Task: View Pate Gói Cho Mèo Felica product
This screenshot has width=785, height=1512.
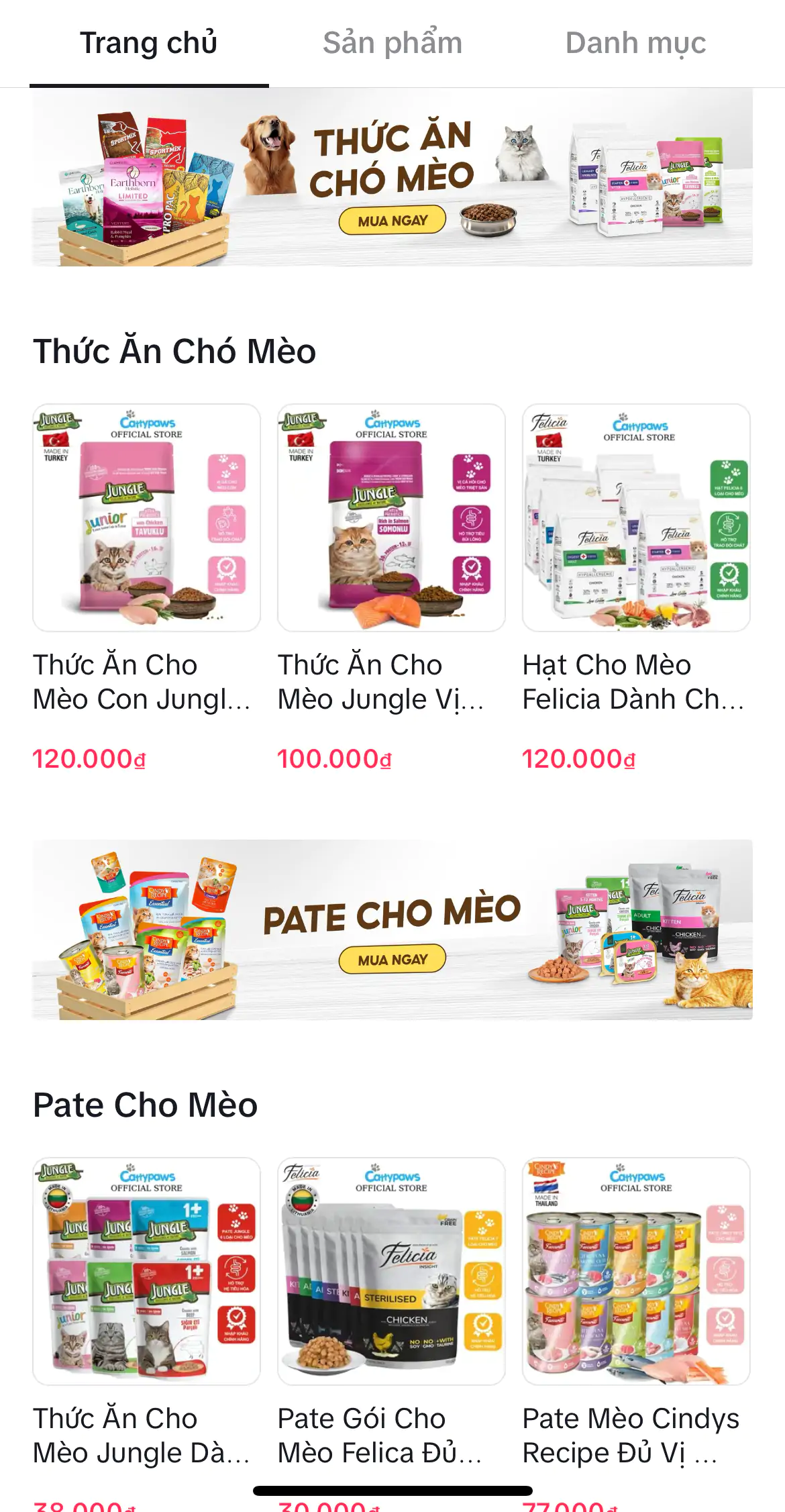Action: click(391, 1271)
